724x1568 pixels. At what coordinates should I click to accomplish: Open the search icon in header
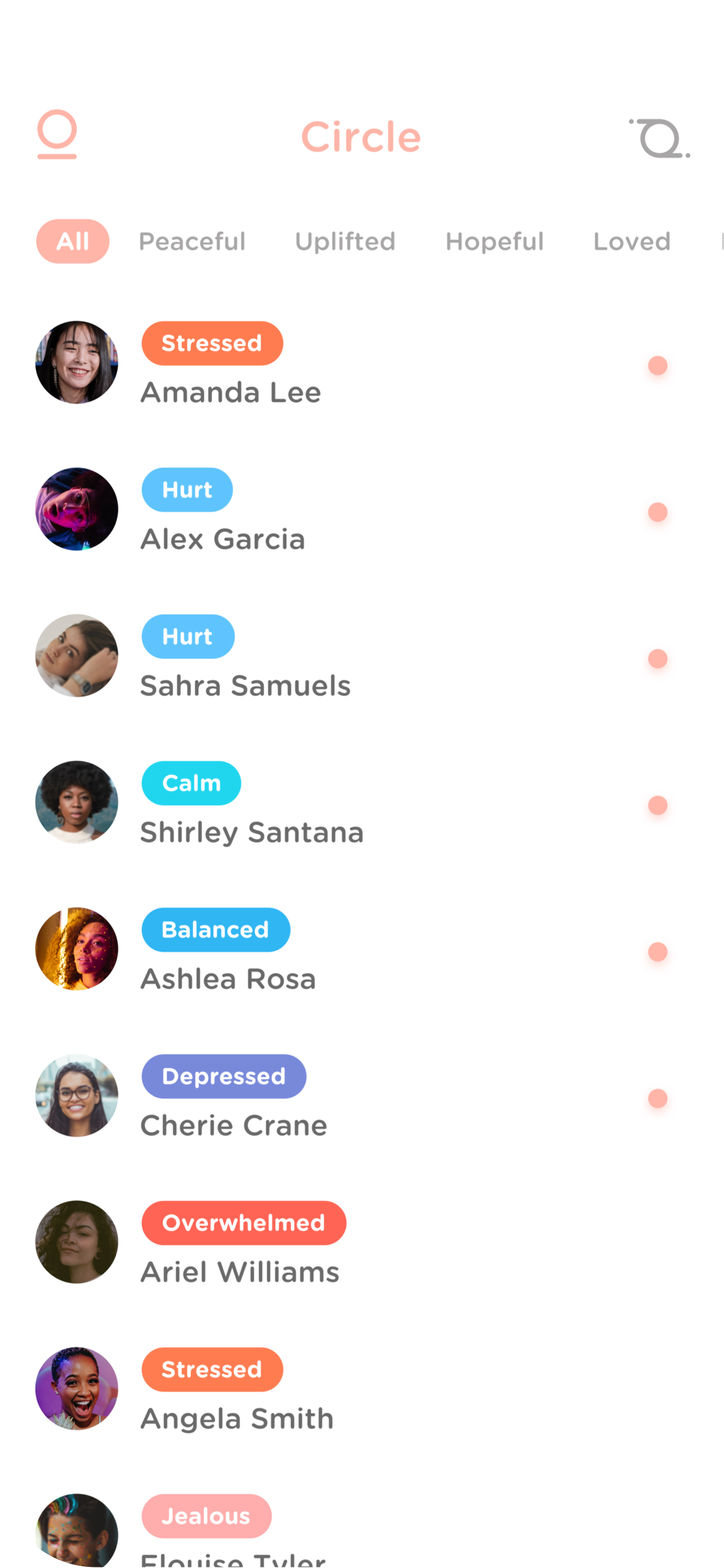pyautogui.click(x=659, y=138)
